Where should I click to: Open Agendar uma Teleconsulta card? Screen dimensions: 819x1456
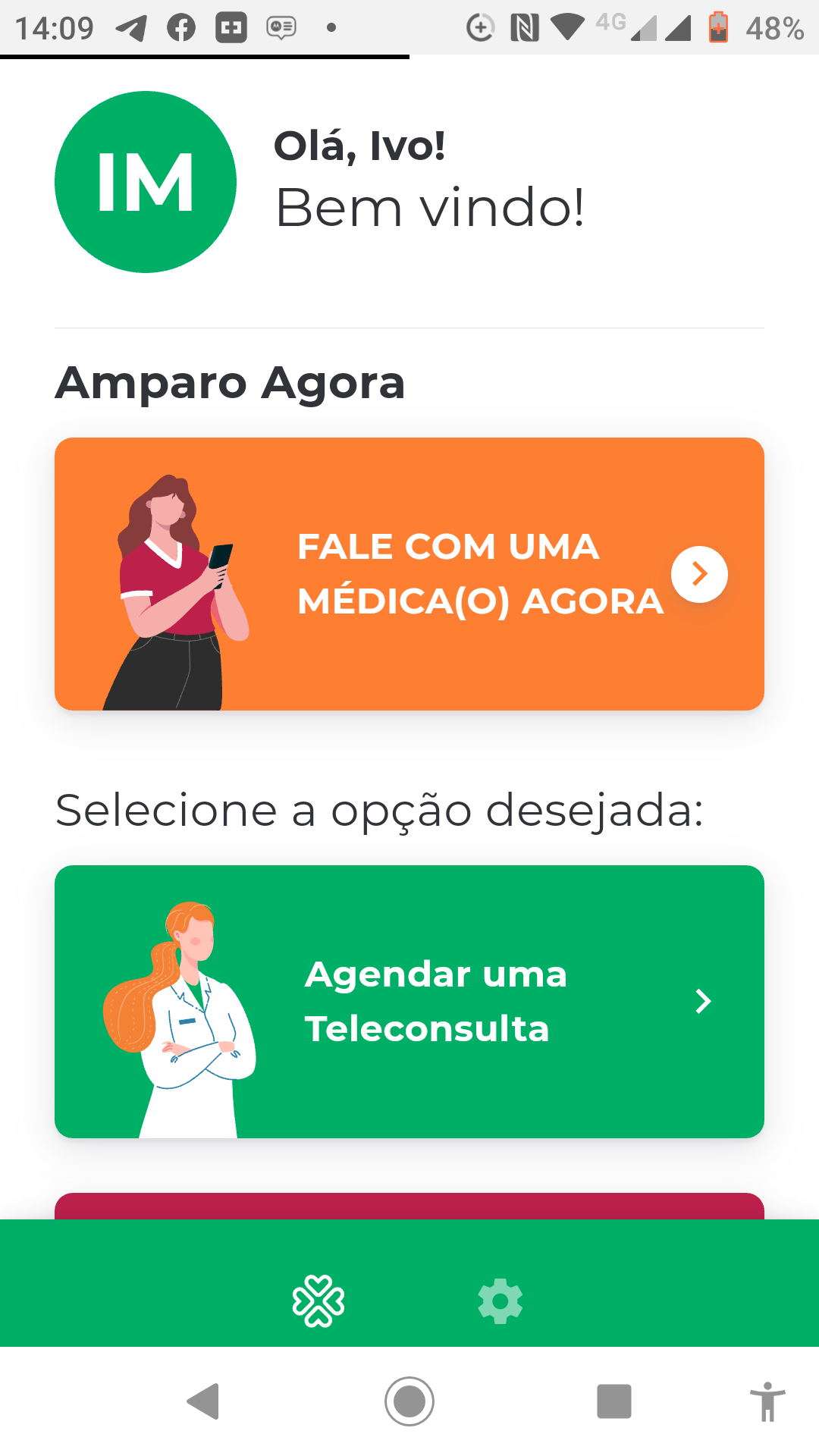[409, 1001]
